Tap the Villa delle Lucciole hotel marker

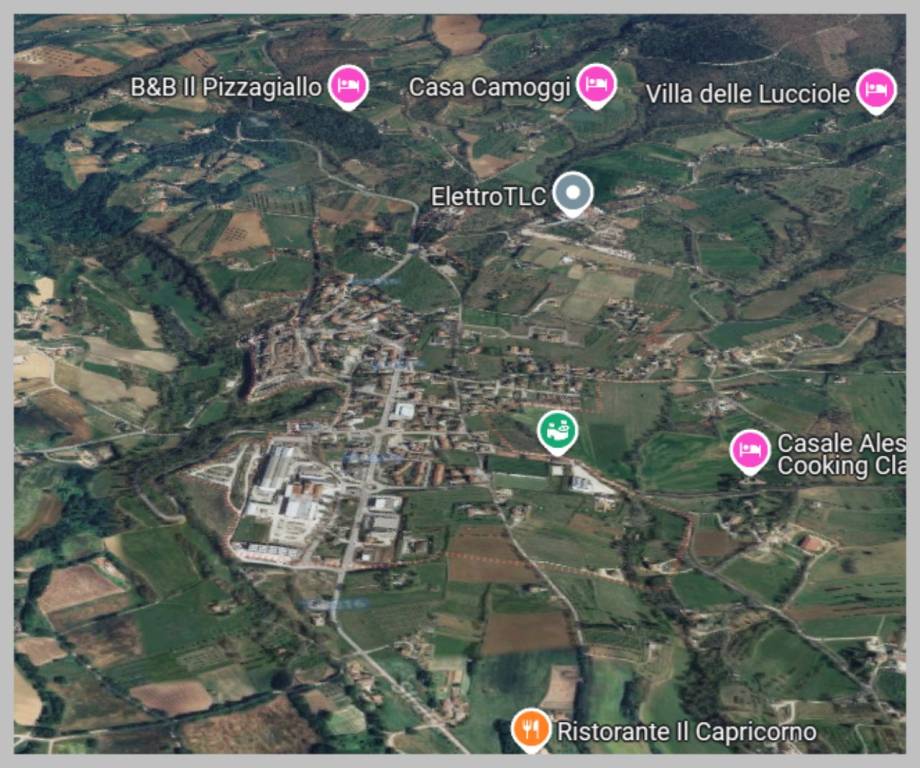tap(876, 92)
